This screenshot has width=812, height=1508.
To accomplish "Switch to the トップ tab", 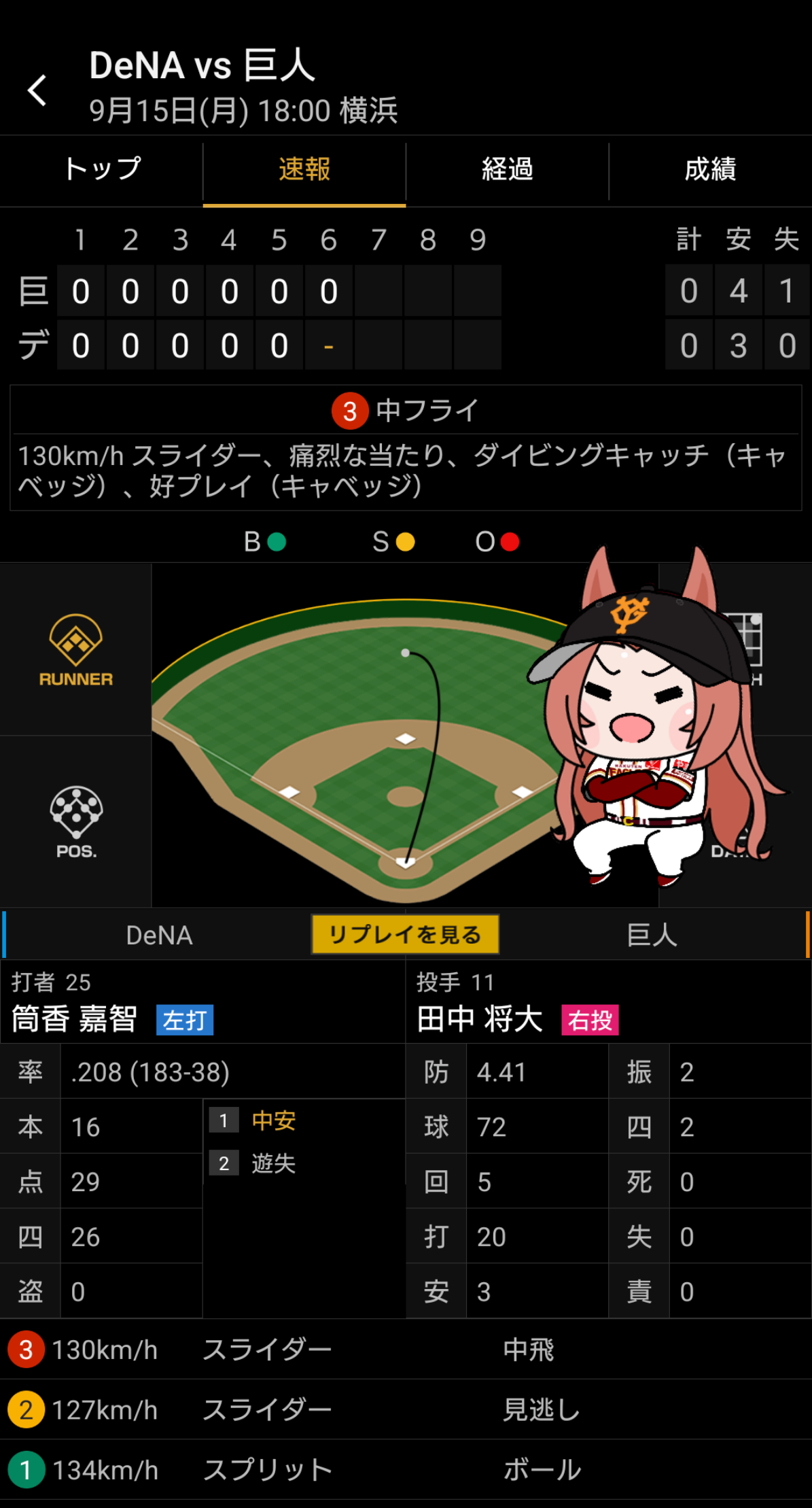I will coord(102,170).
